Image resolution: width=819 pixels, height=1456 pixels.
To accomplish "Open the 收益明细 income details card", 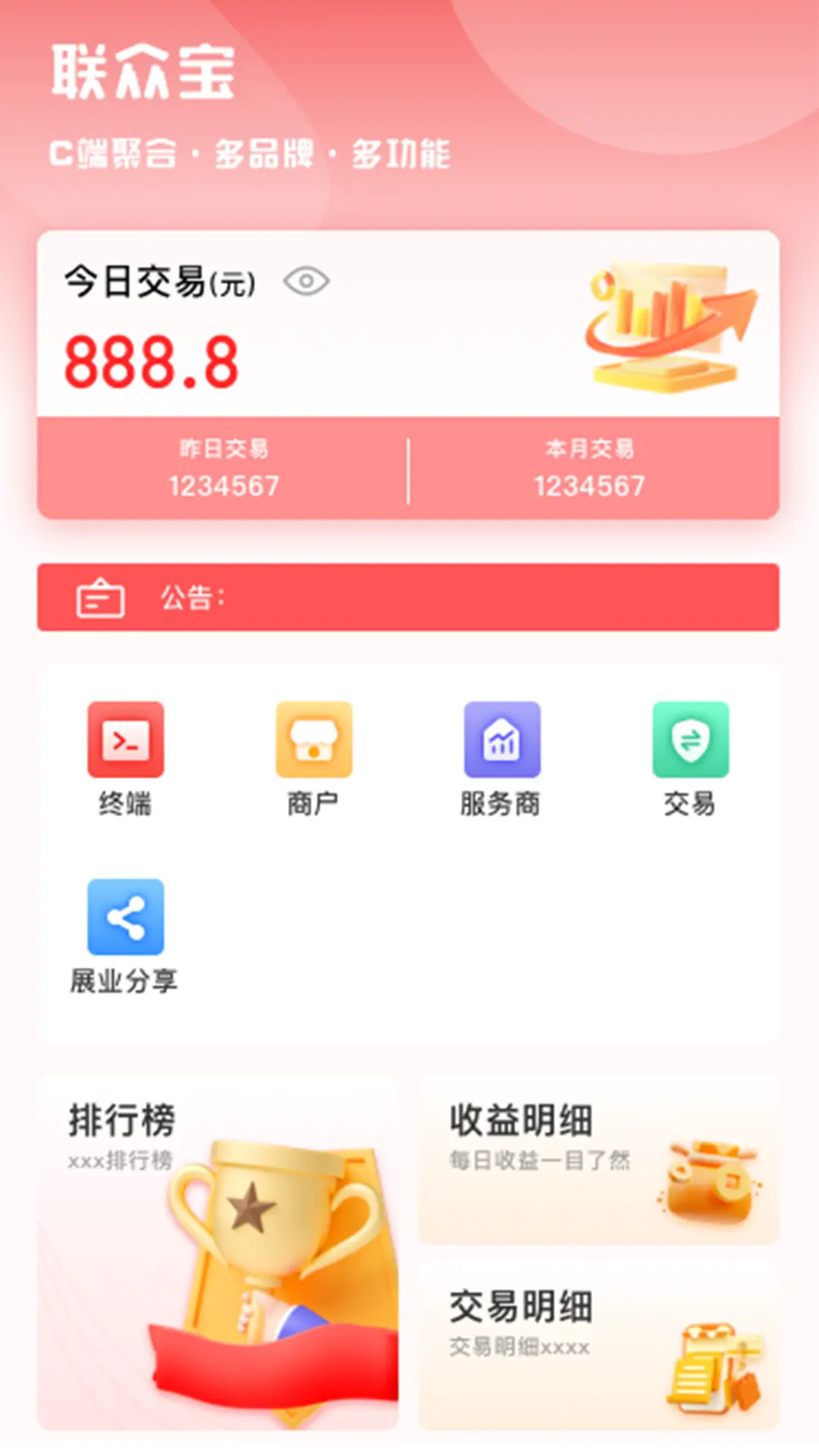I will click(x=599, y=1168).
